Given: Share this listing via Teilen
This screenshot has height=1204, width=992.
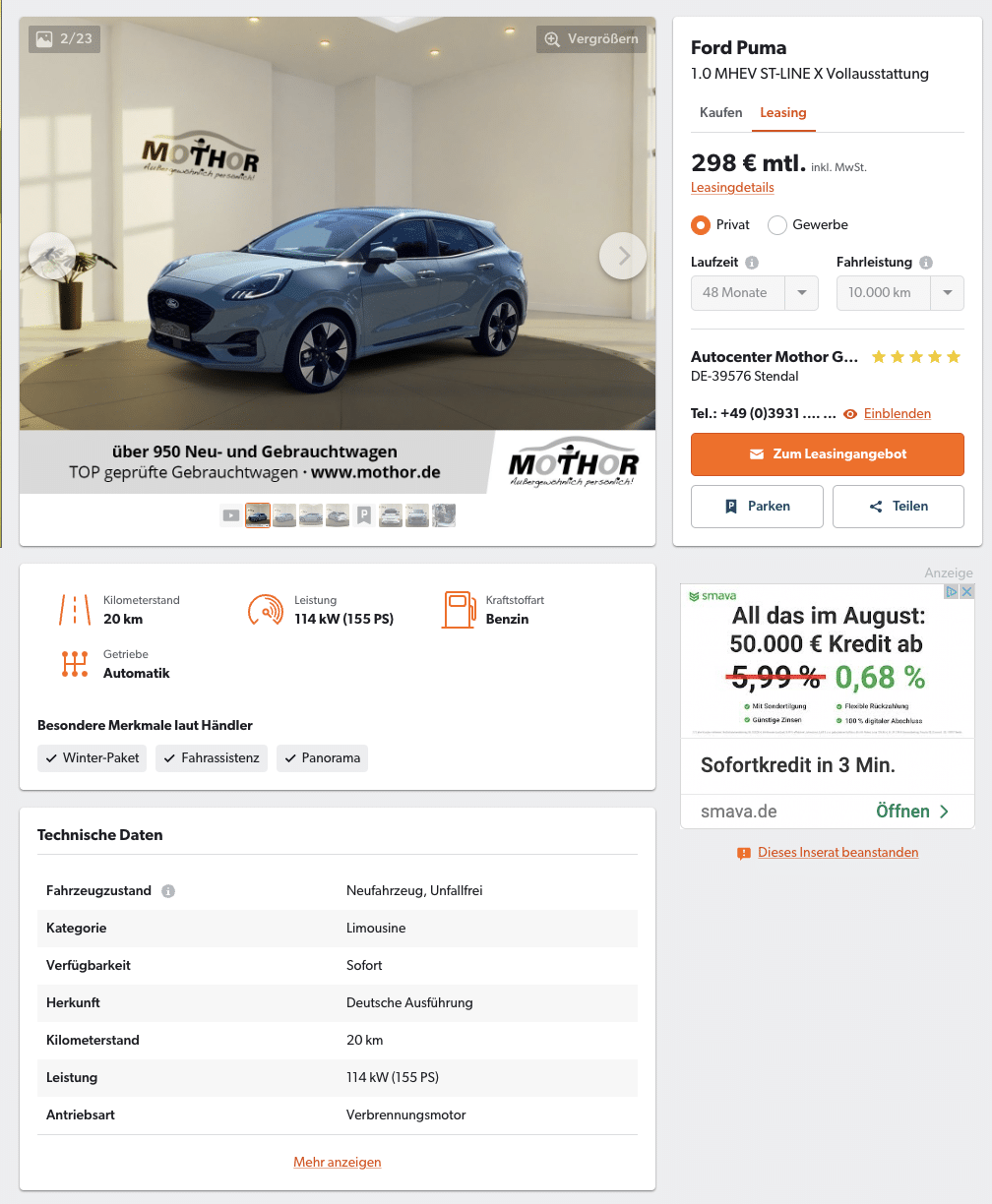Looking at the screenshot, I should click(898, 507).
